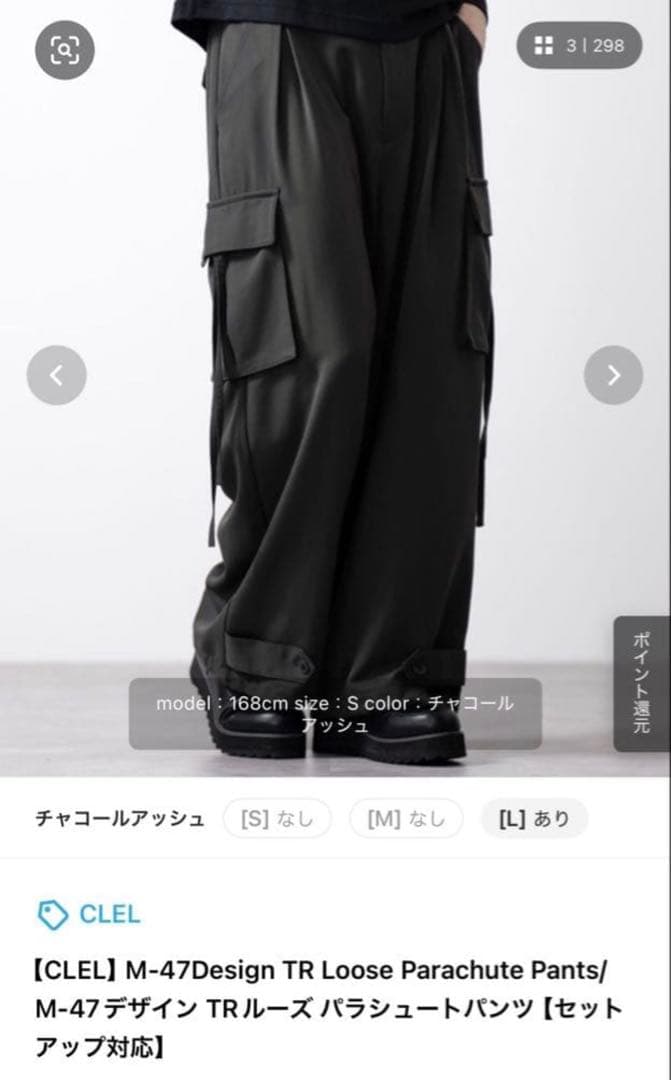Open the CLEL brand link

tap(88, 914)
